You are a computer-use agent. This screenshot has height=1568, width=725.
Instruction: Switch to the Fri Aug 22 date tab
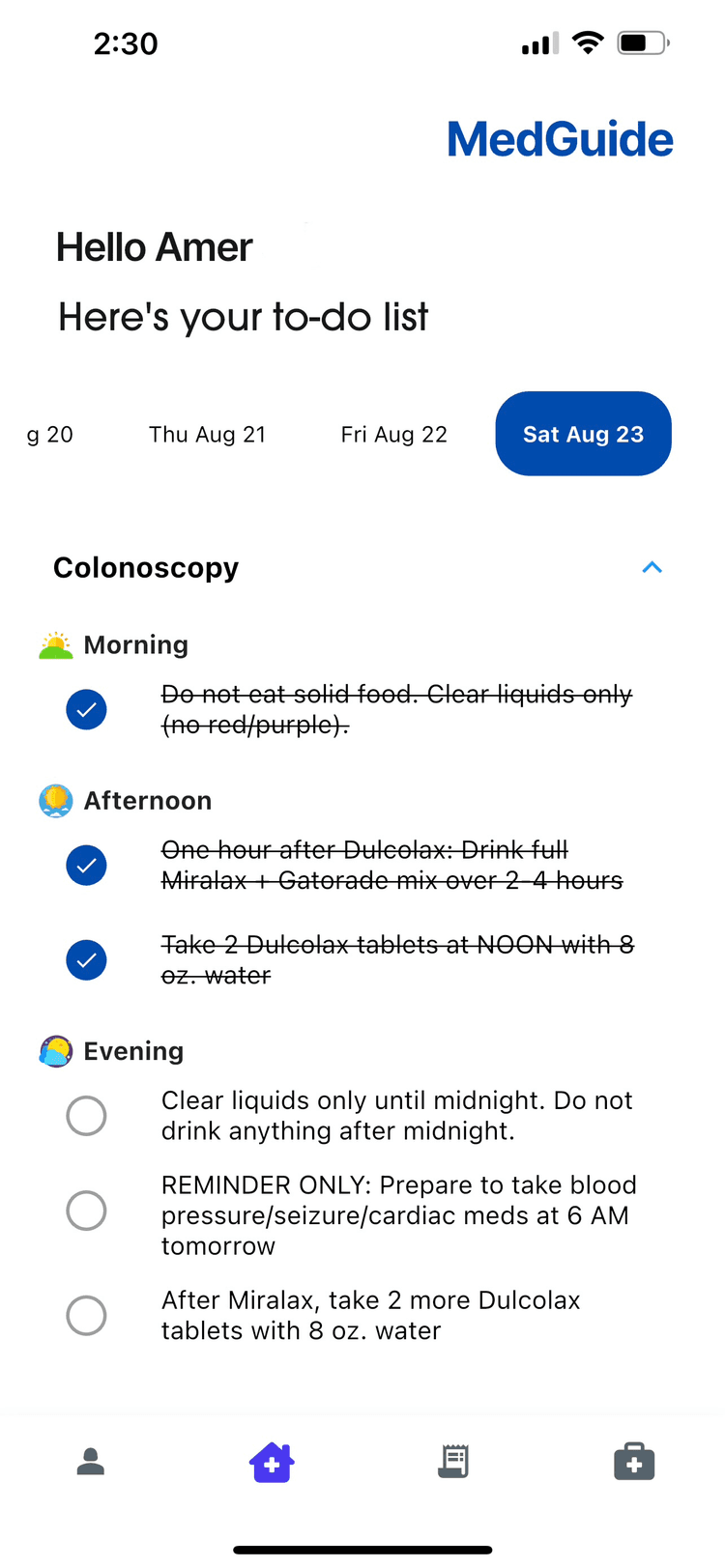click(393, 434)
